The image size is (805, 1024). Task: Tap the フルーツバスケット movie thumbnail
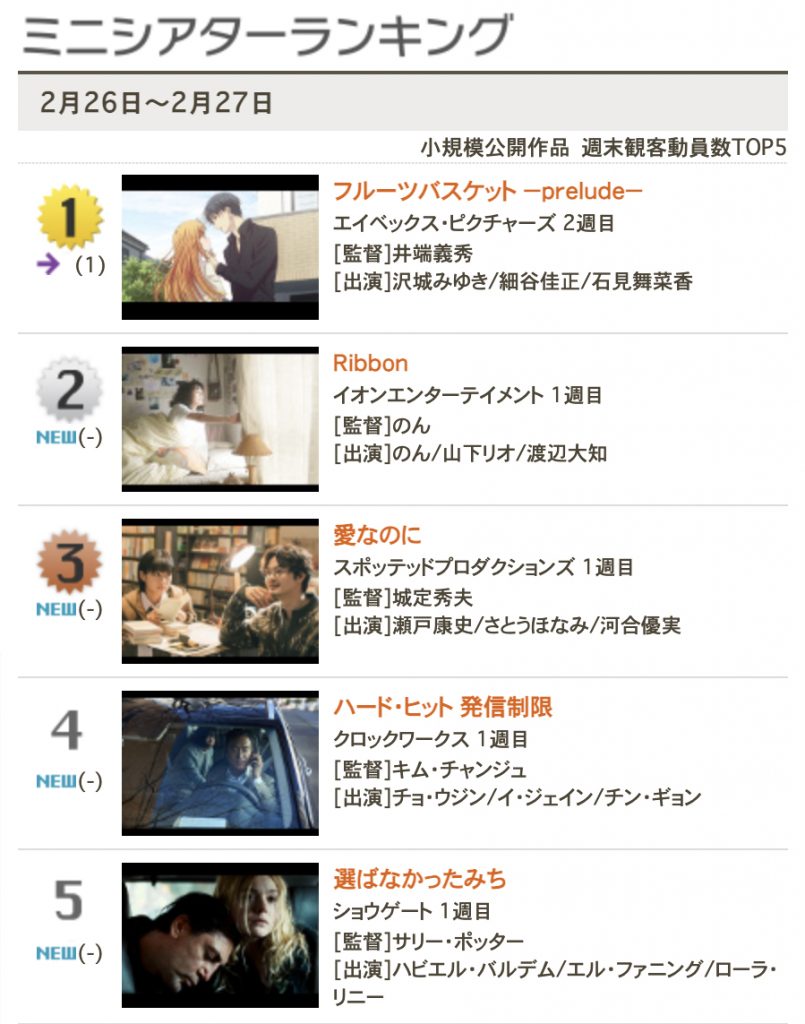[220, 247]
